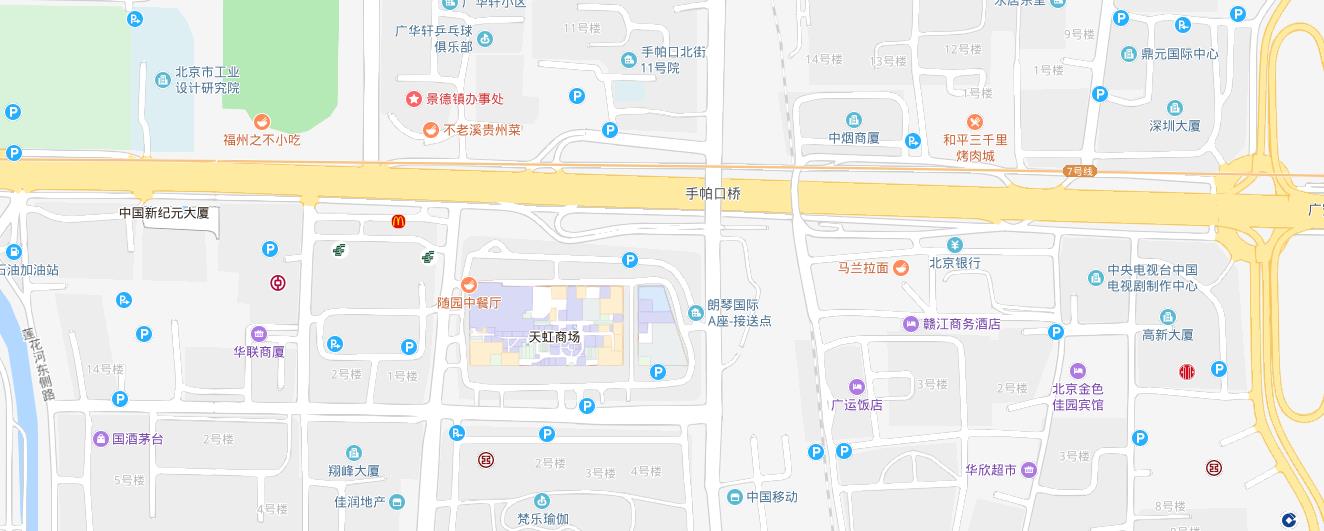Open the 马兰拉面 restaurant marker
The height and width of the screenshot is (531, 1324).
pos(900,267)
